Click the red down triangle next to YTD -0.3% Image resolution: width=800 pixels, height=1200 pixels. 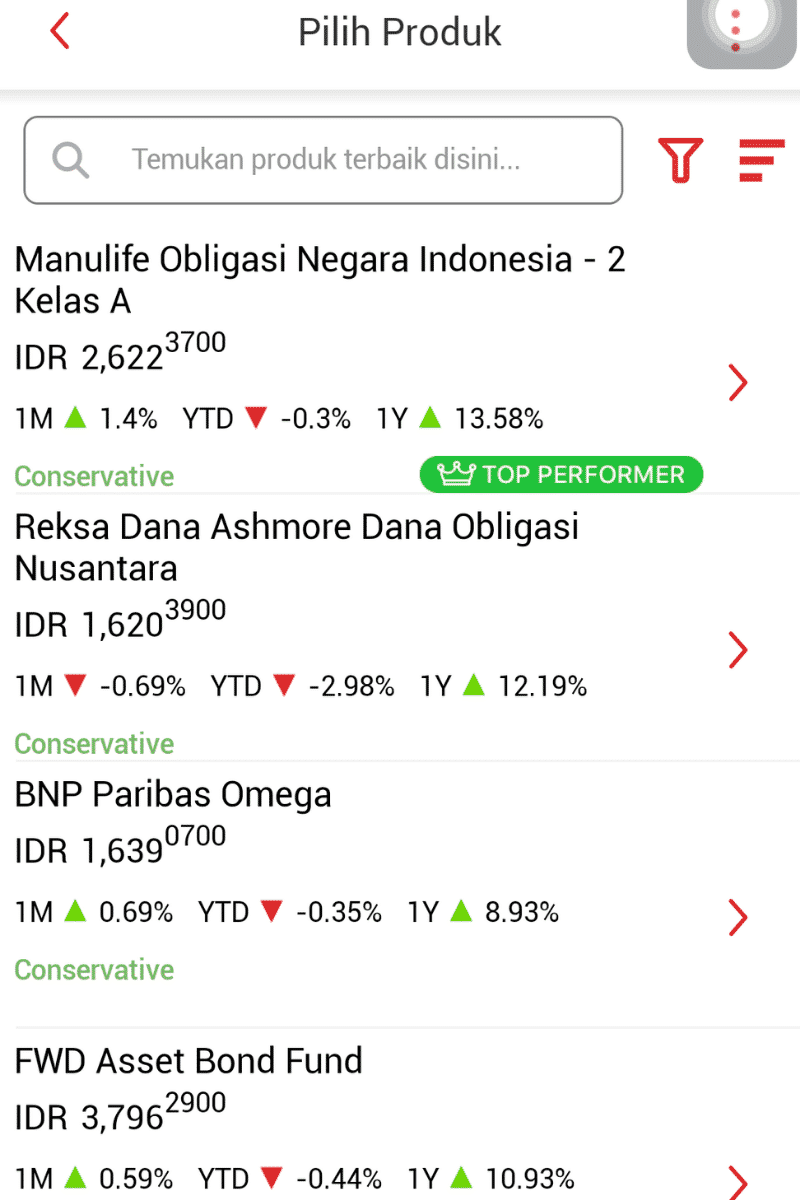pos(256,418)
